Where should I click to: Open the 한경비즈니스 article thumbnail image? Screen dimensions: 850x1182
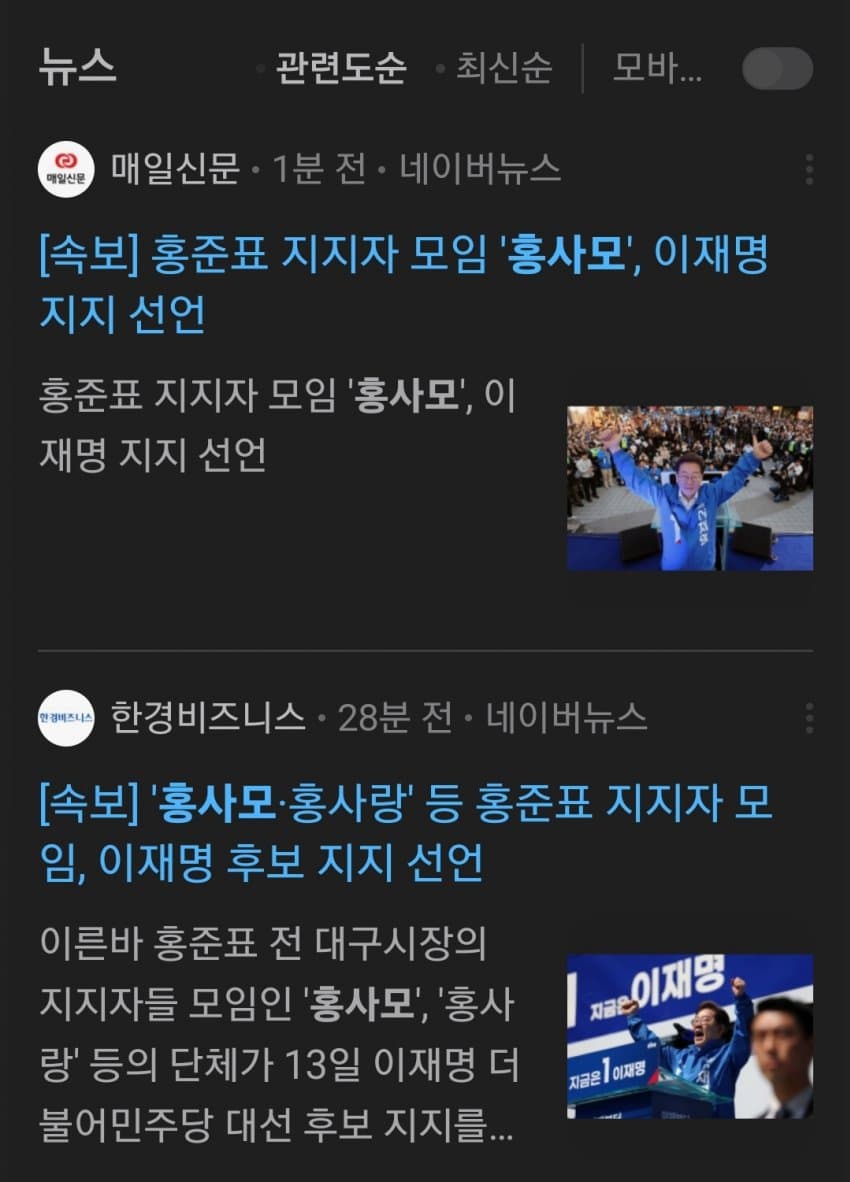pyautogui.click(x=690, y=1036)
